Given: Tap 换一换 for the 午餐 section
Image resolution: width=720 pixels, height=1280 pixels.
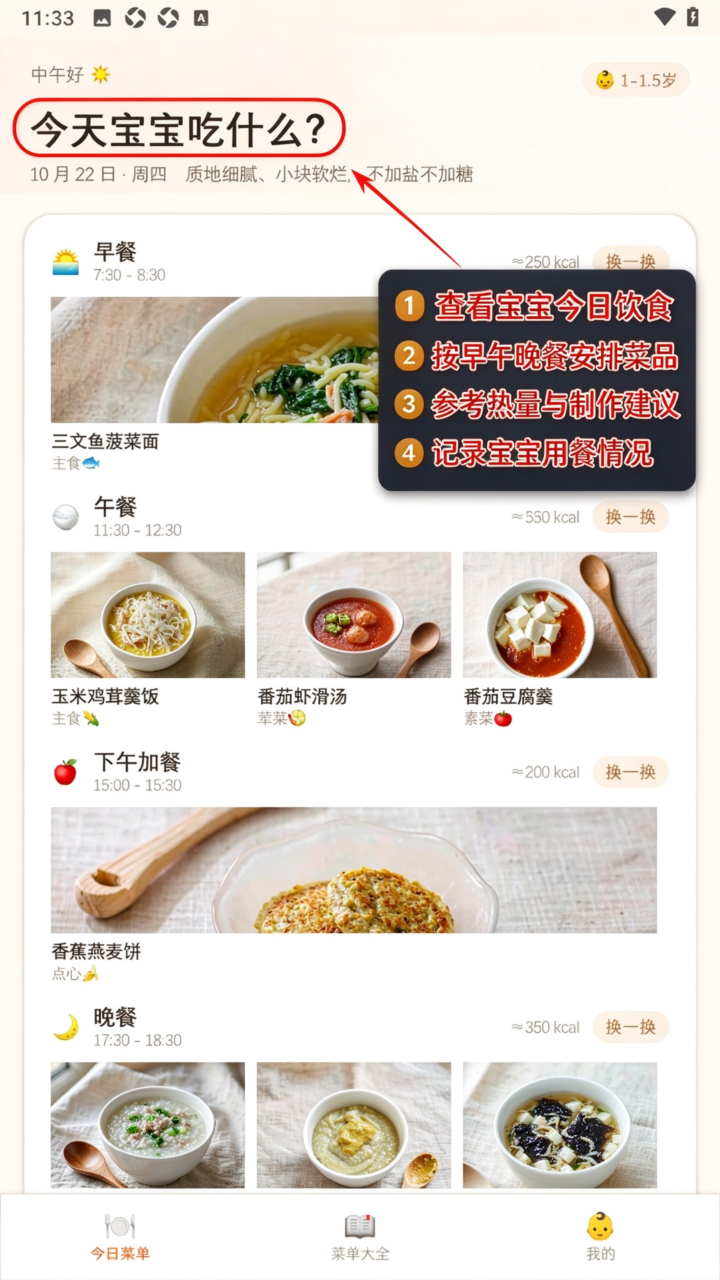Looking at the screenshot, I should (x=630, y=517).
